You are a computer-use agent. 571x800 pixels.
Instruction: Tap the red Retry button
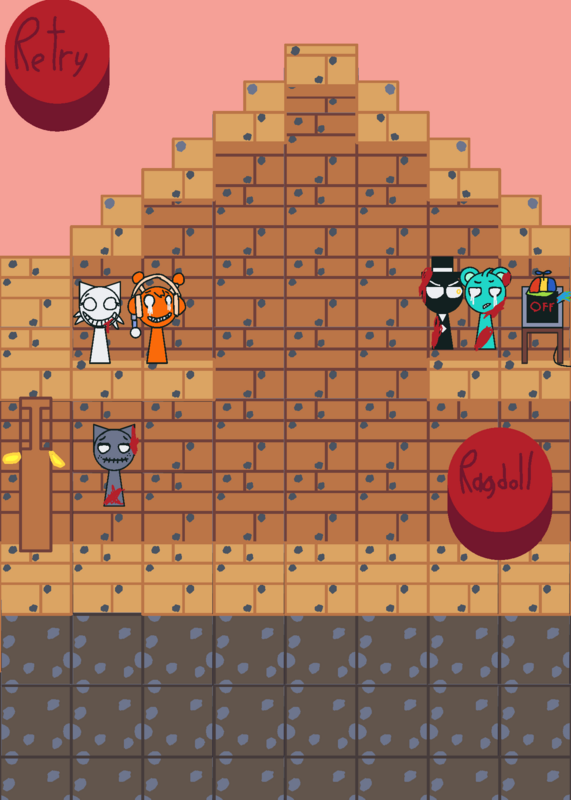(x=57, y=65)
